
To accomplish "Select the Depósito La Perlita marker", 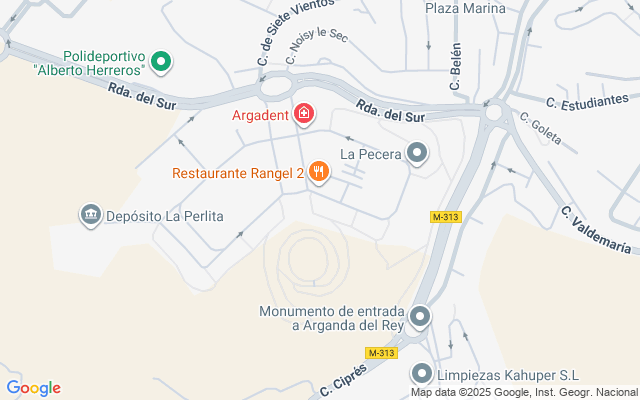I will tap(90, 215).
